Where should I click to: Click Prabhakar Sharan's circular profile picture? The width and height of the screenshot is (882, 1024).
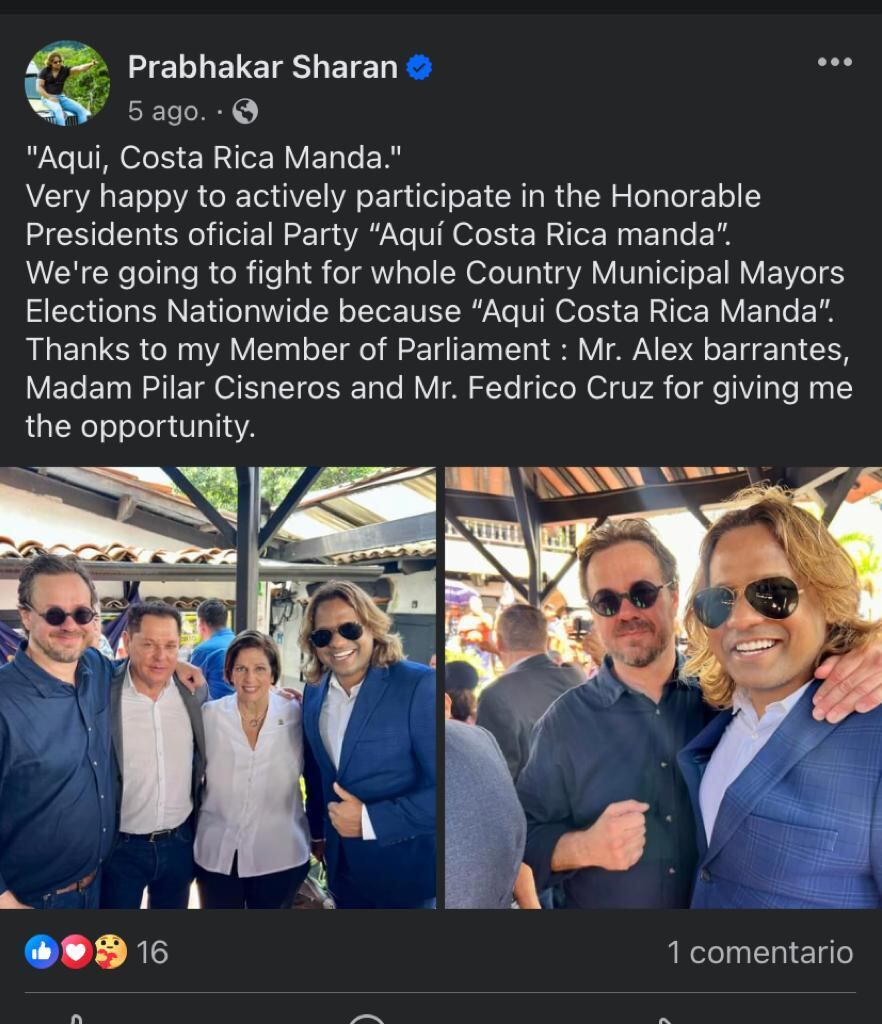point(66,81)
